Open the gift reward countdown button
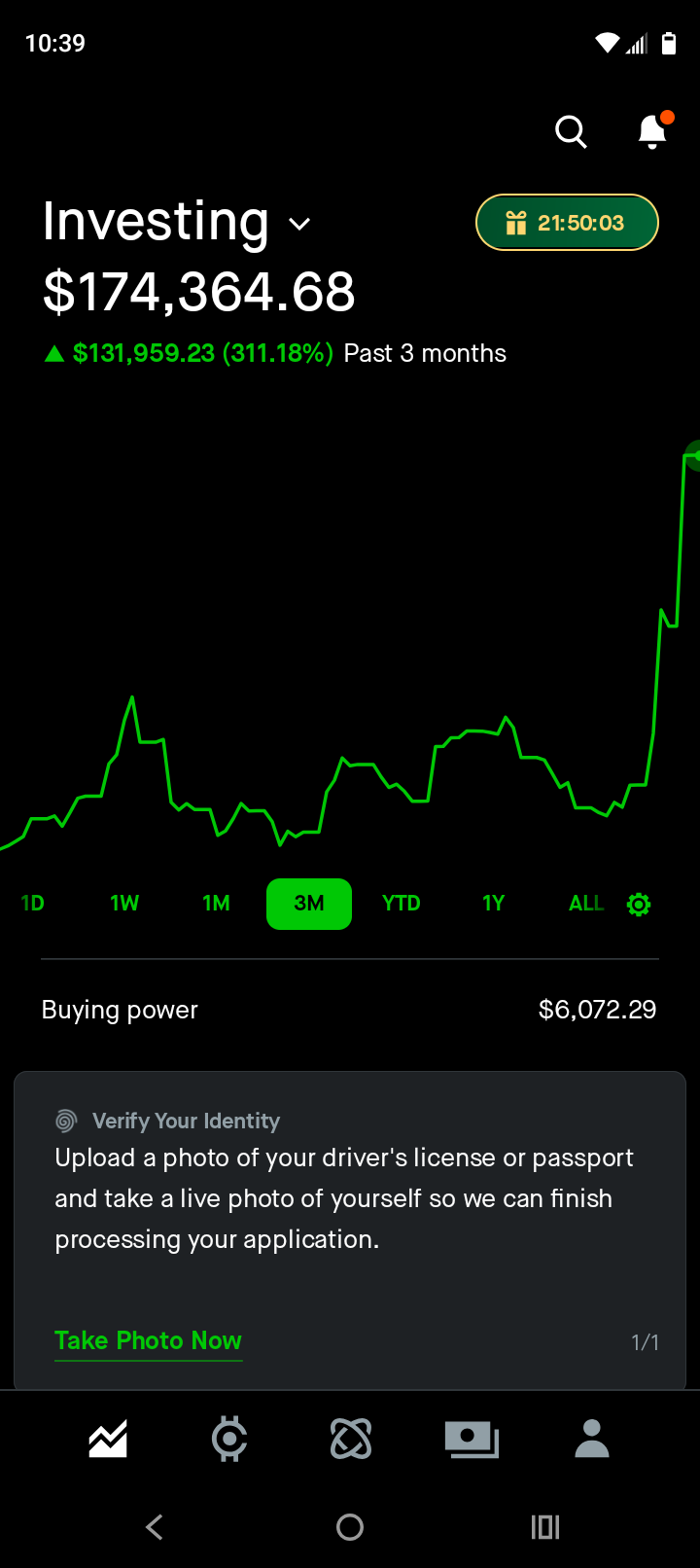Screen dimensions: 700x1568 (567, 223)
